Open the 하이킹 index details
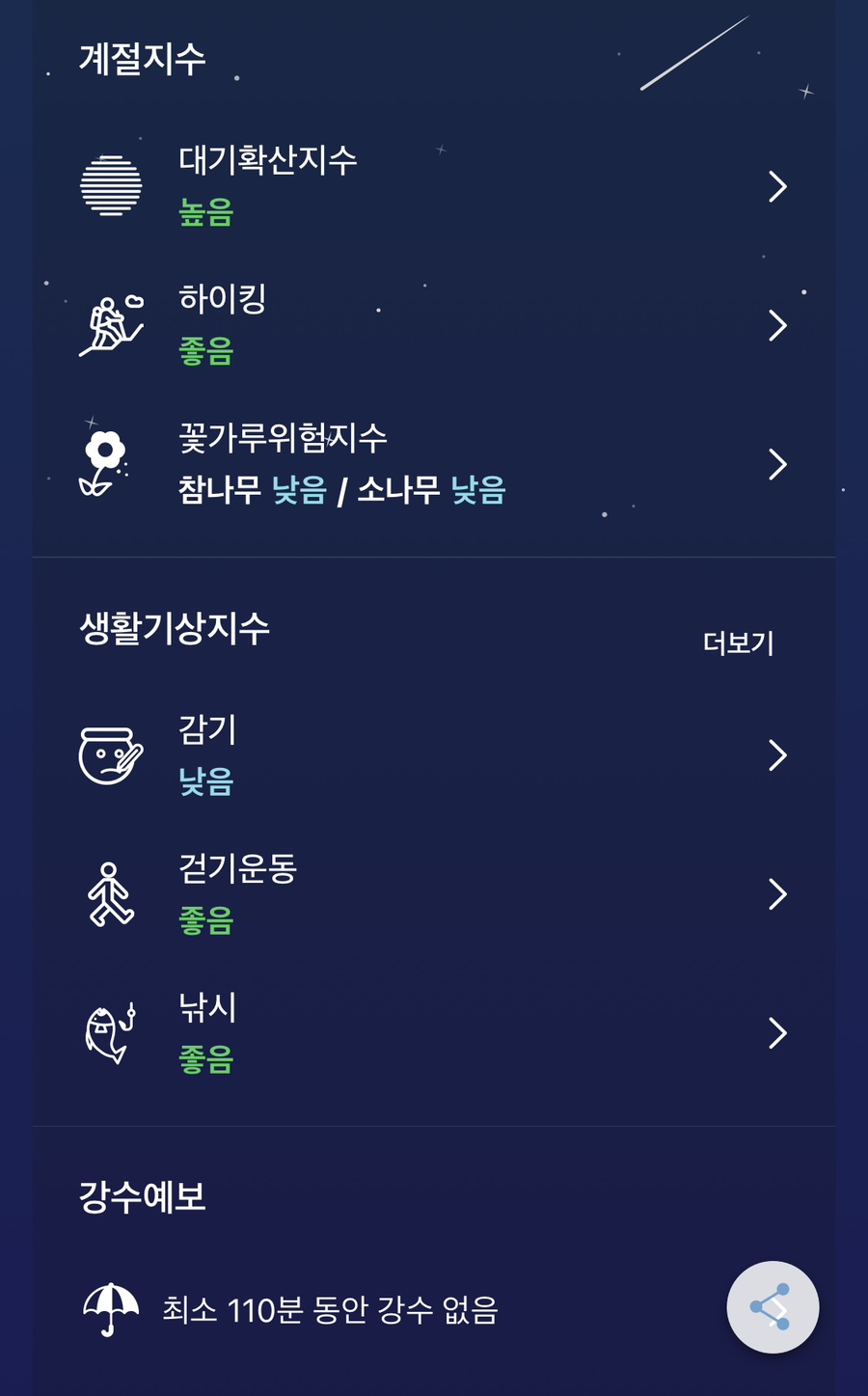Image resolution: width=868 pixels, height=1396 pixels. coord(434,325)
